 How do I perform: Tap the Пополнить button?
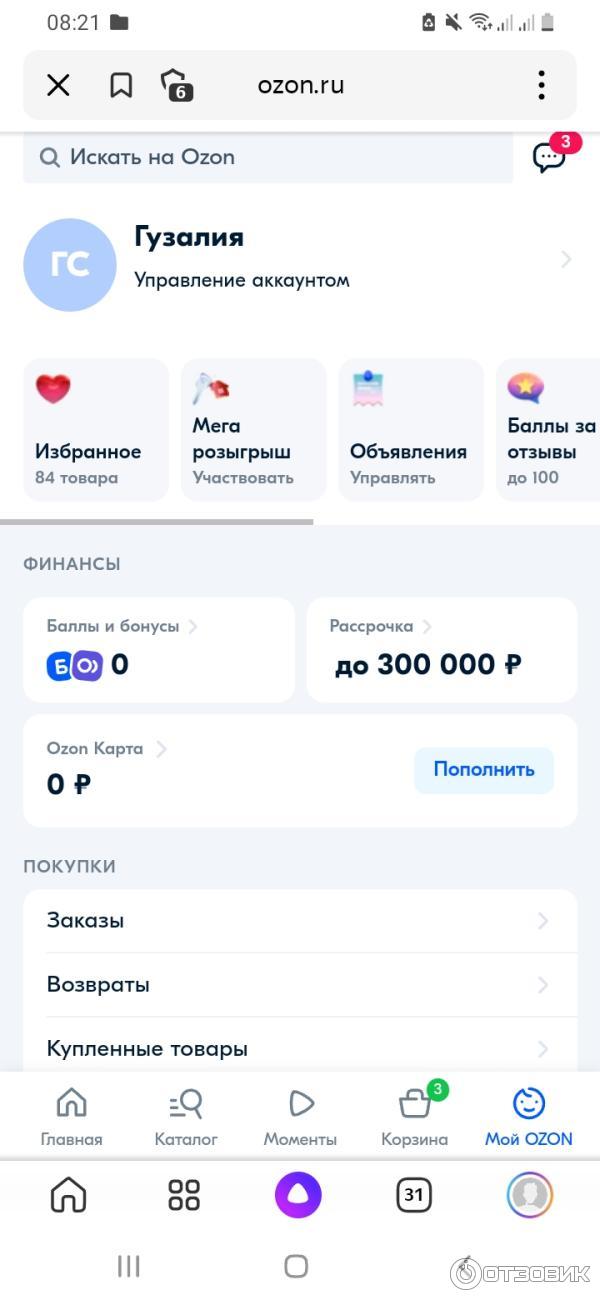[x=483, y=770]
